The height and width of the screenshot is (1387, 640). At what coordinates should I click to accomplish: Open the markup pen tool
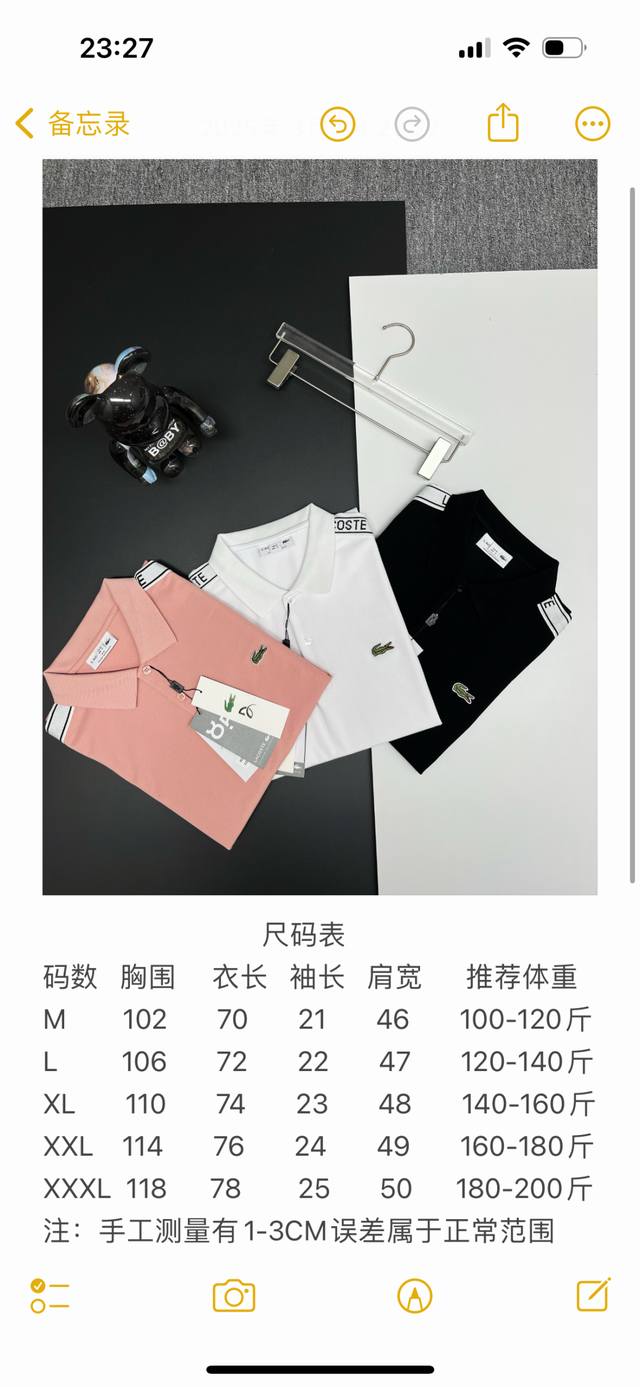tap(414, 1295)
